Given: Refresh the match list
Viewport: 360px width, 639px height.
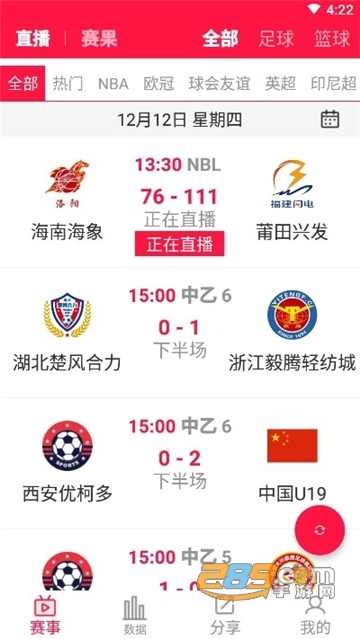Looking at the screenshot, I should 320,530.
